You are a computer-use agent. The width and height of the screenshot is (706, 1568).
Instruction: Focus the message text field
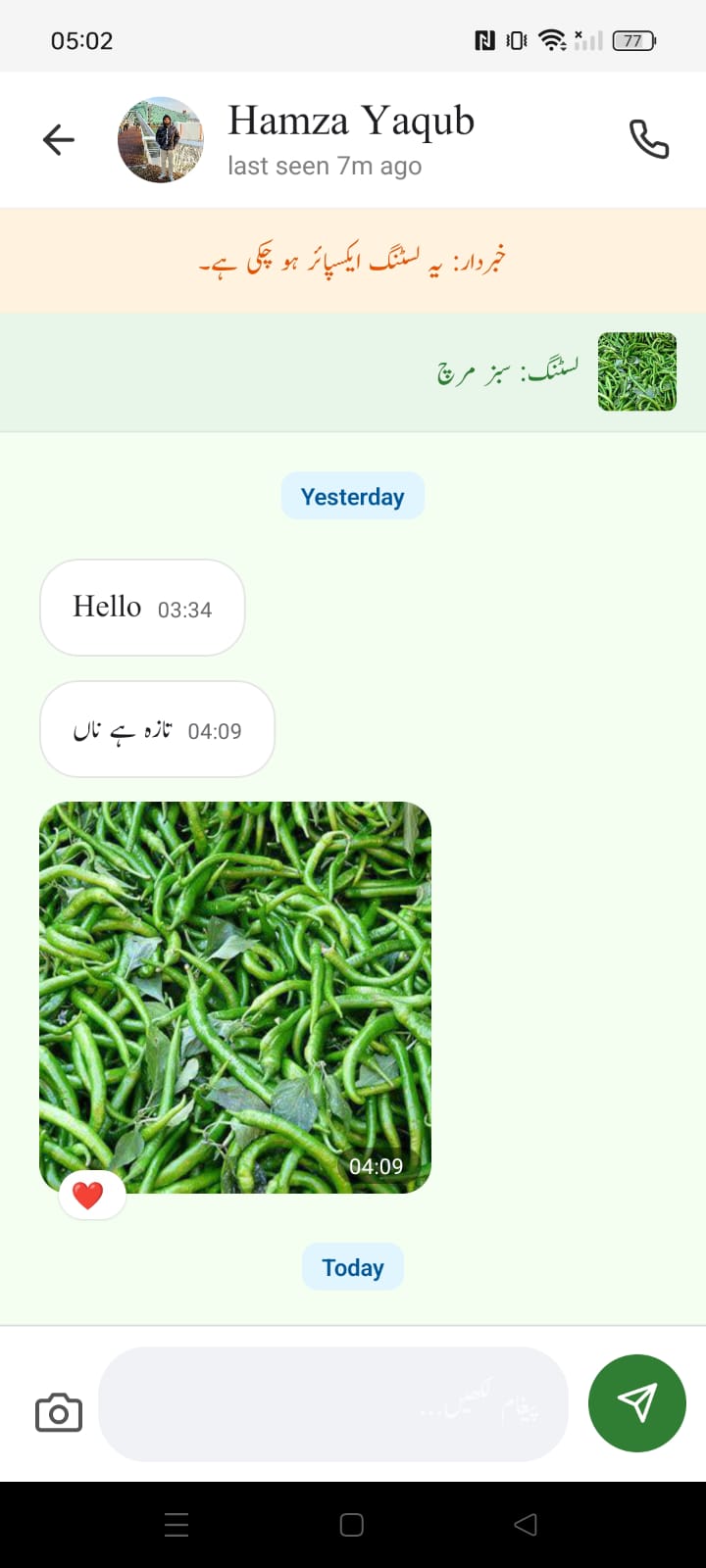point(333,1403)
